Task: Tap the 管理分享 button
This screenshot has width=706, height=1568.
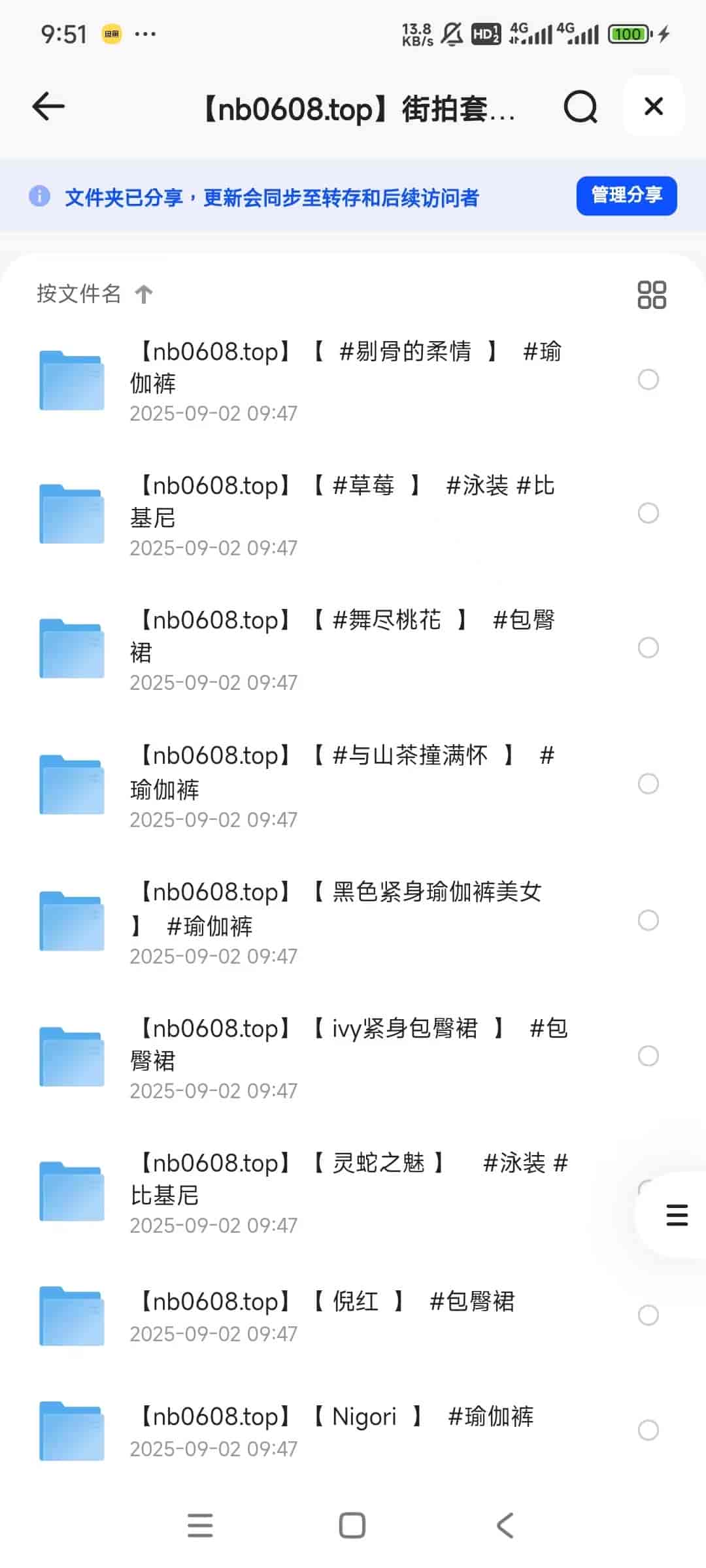Action: tap(626, 195)
